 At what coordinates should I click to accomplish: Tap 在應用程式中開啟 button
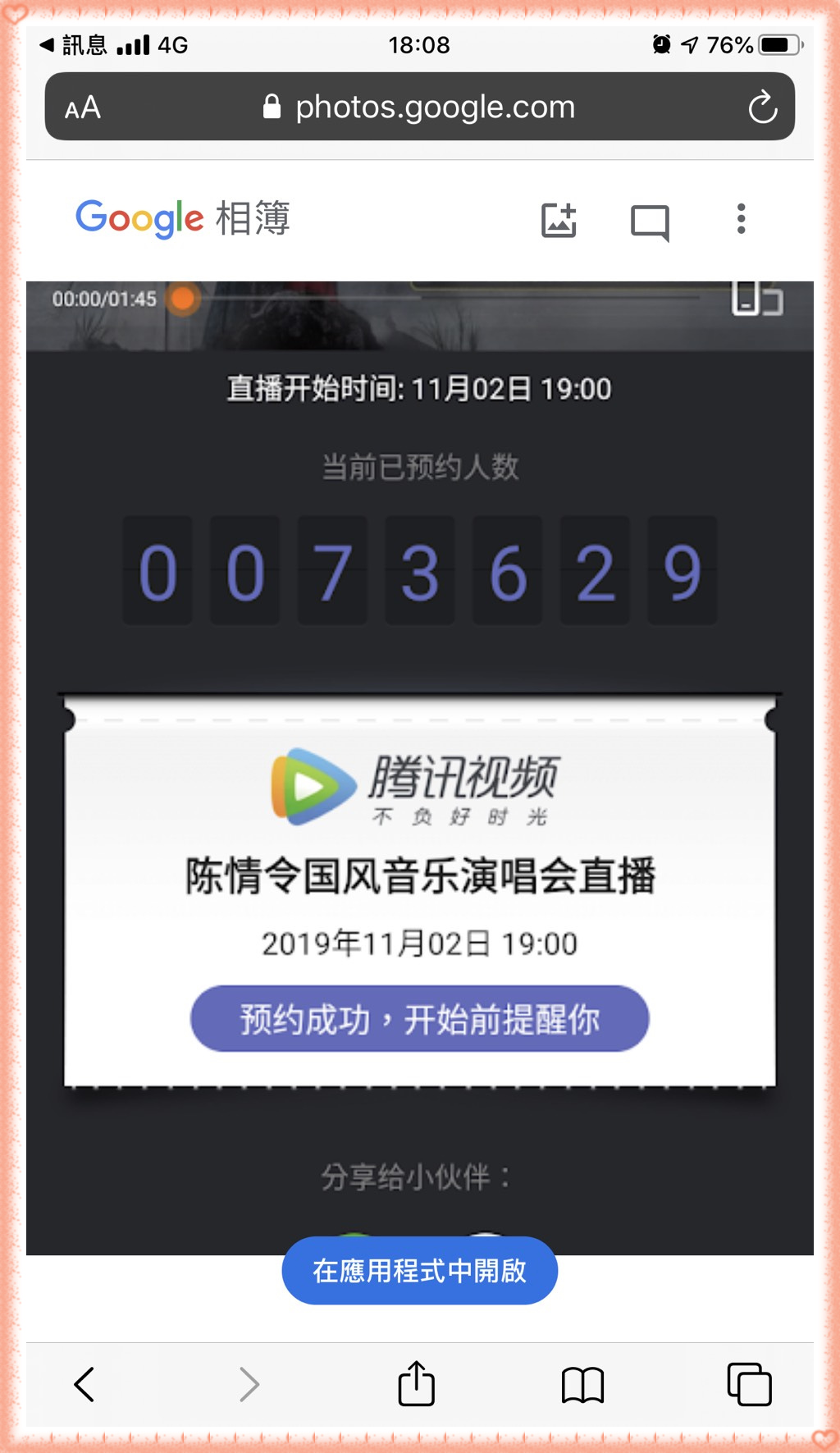[419, 1270]
